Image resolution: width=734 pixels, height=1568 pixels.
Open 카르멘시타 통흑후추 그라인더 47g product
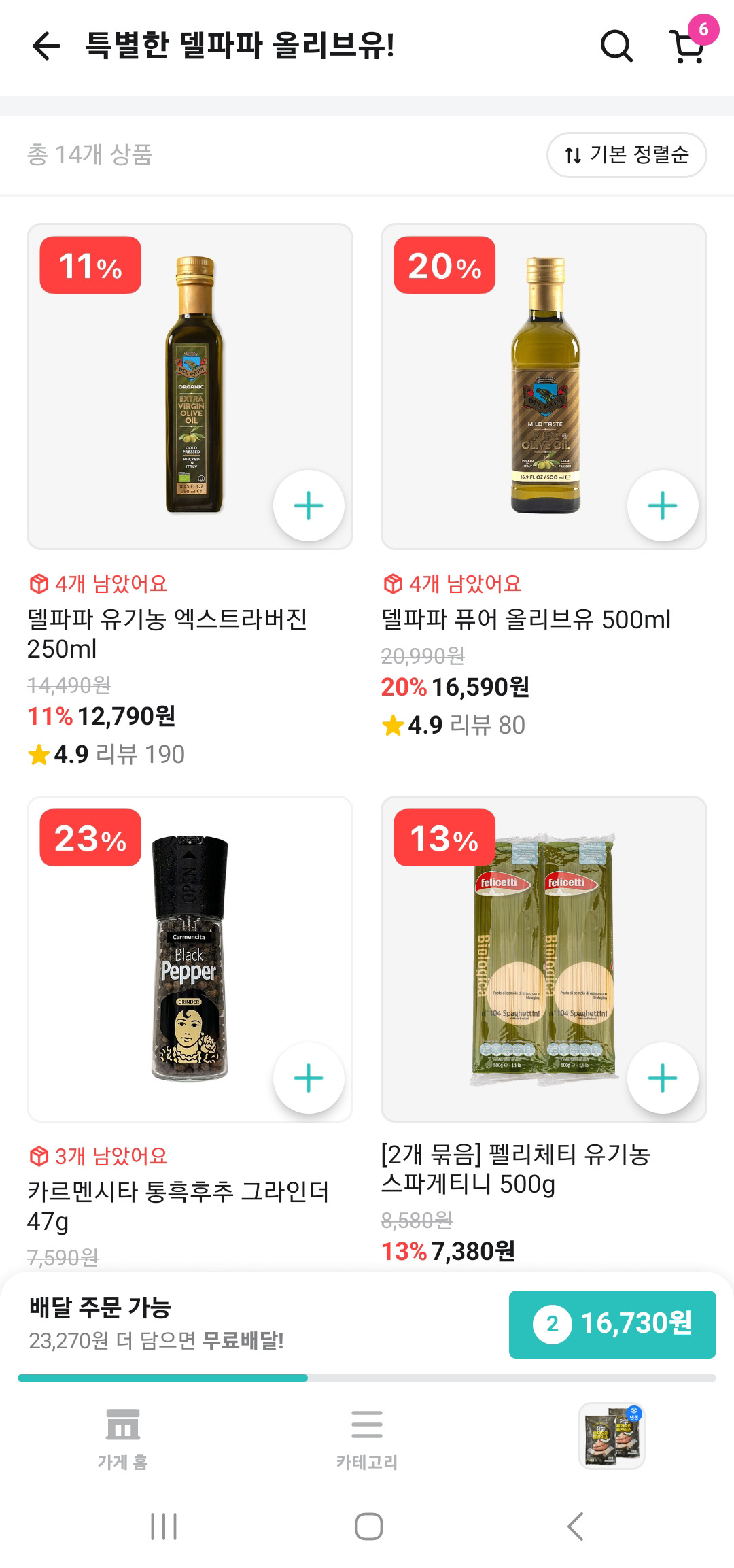(x=178, y=1206)
